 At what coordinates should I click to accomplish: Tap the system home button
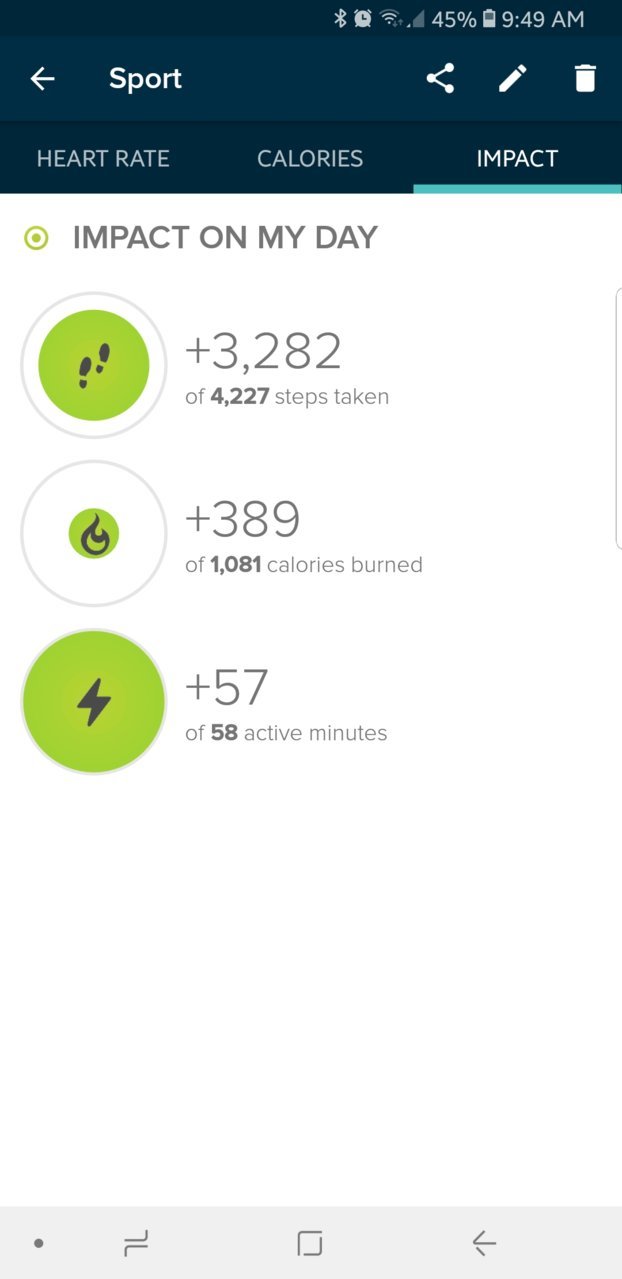click(x=310, y=1243)
